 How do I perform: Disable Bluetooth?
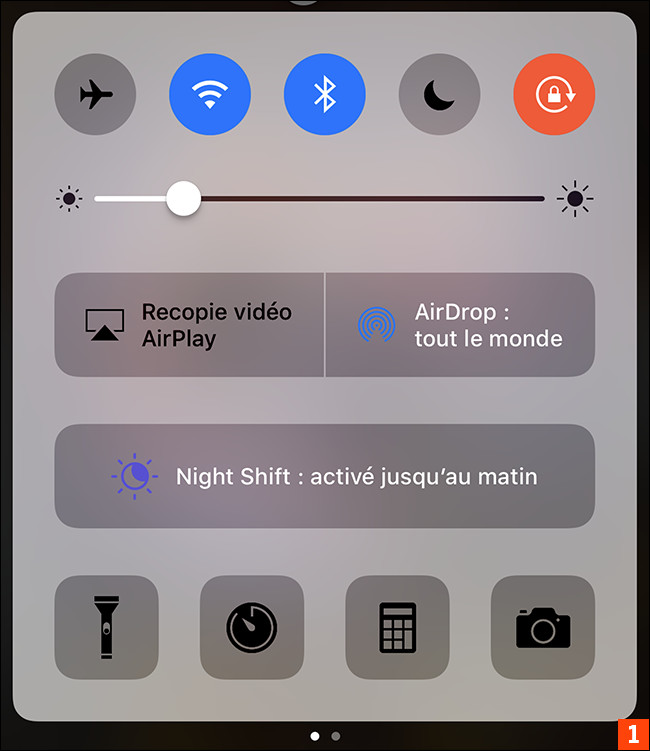coord(324,95)
